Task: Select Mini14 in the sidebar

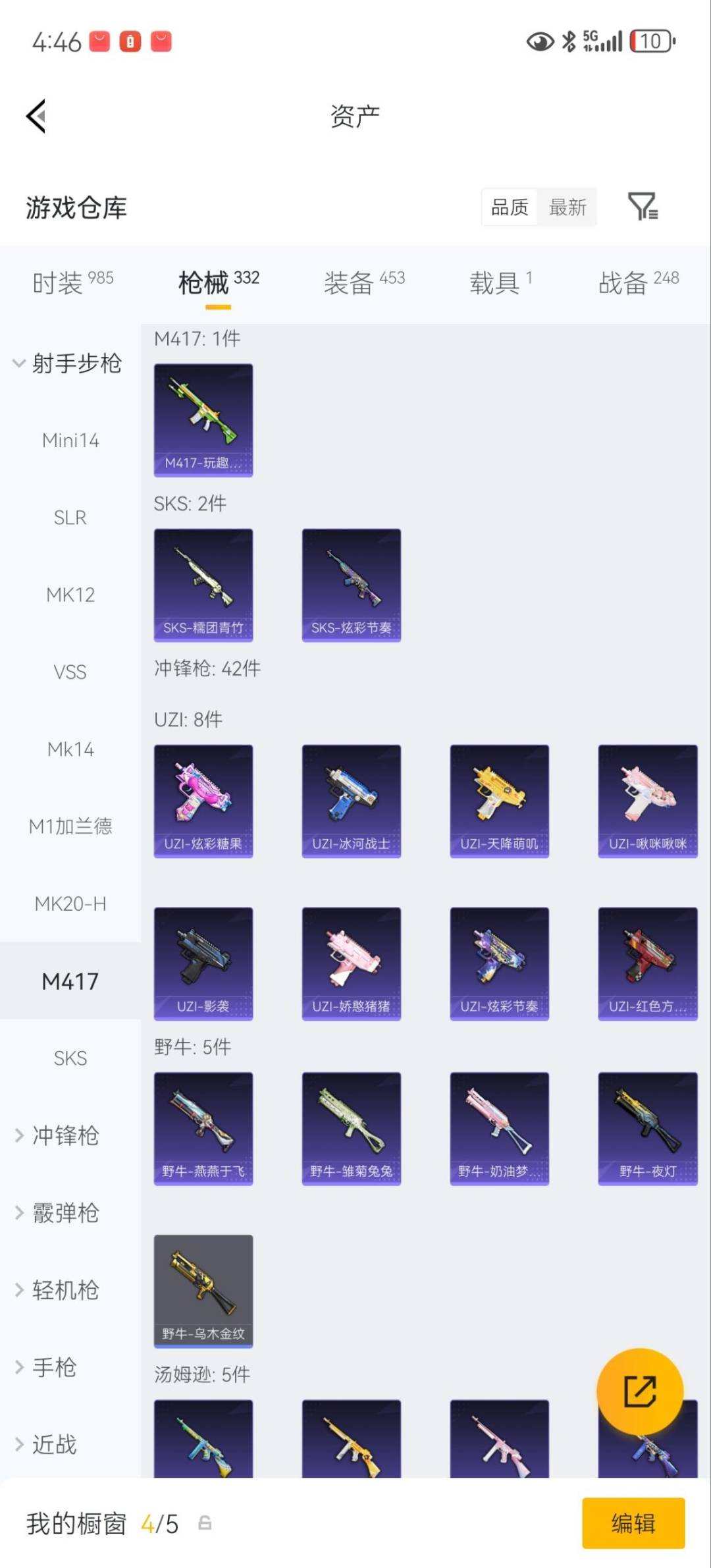Action: (70, 440)
